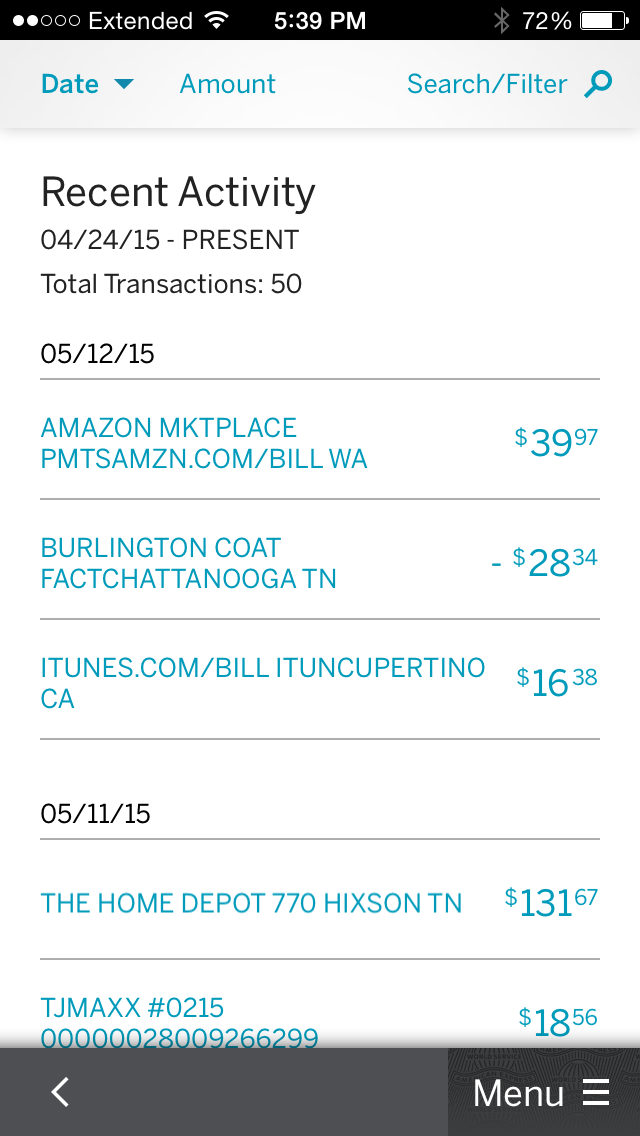Sort transactions by Amount
640x1136 pixels.
pyautogui.click(x=227, y=84)
